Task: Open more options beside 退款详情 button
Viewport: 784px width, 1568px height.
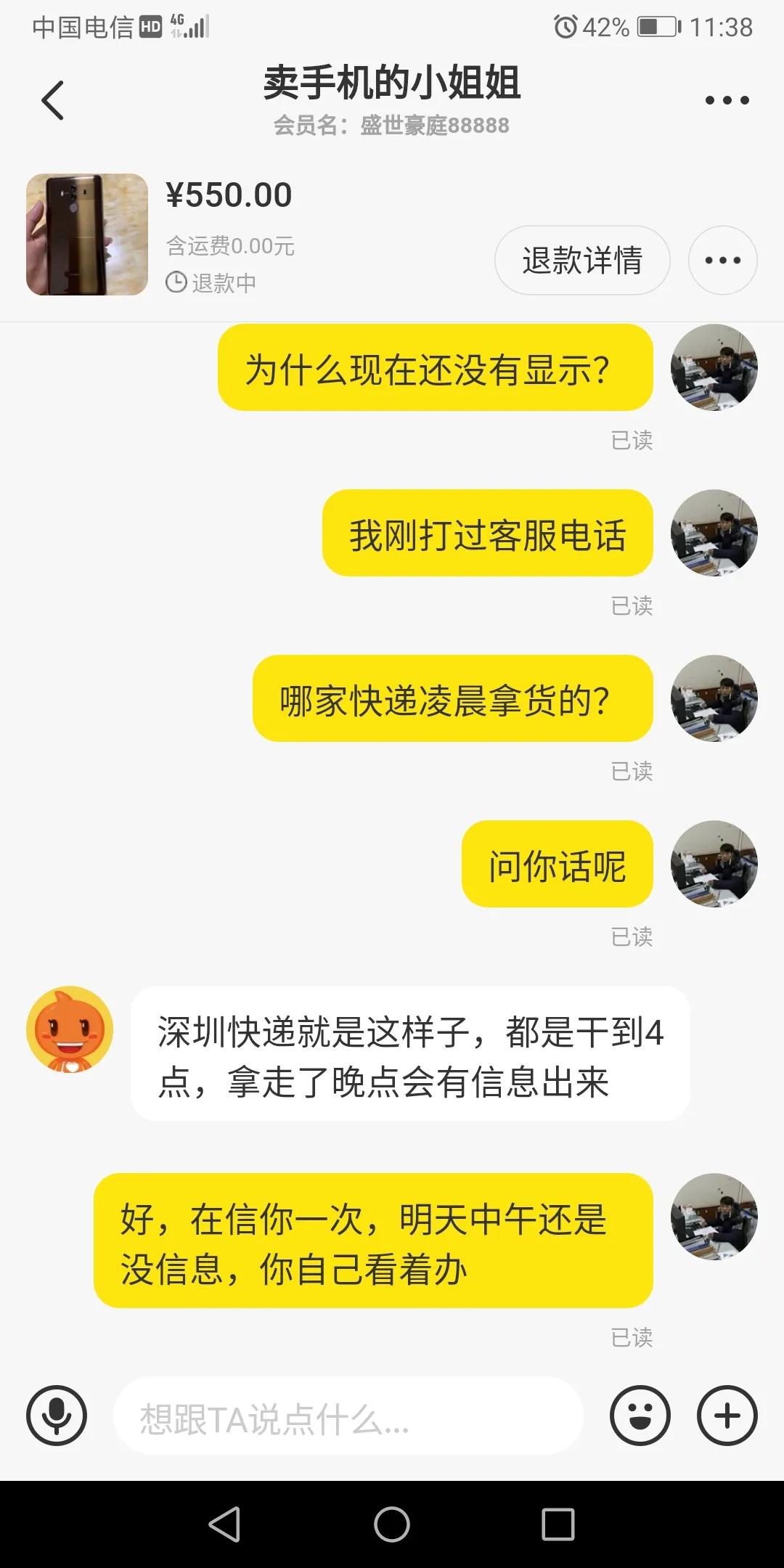Action: pos(722,260)
